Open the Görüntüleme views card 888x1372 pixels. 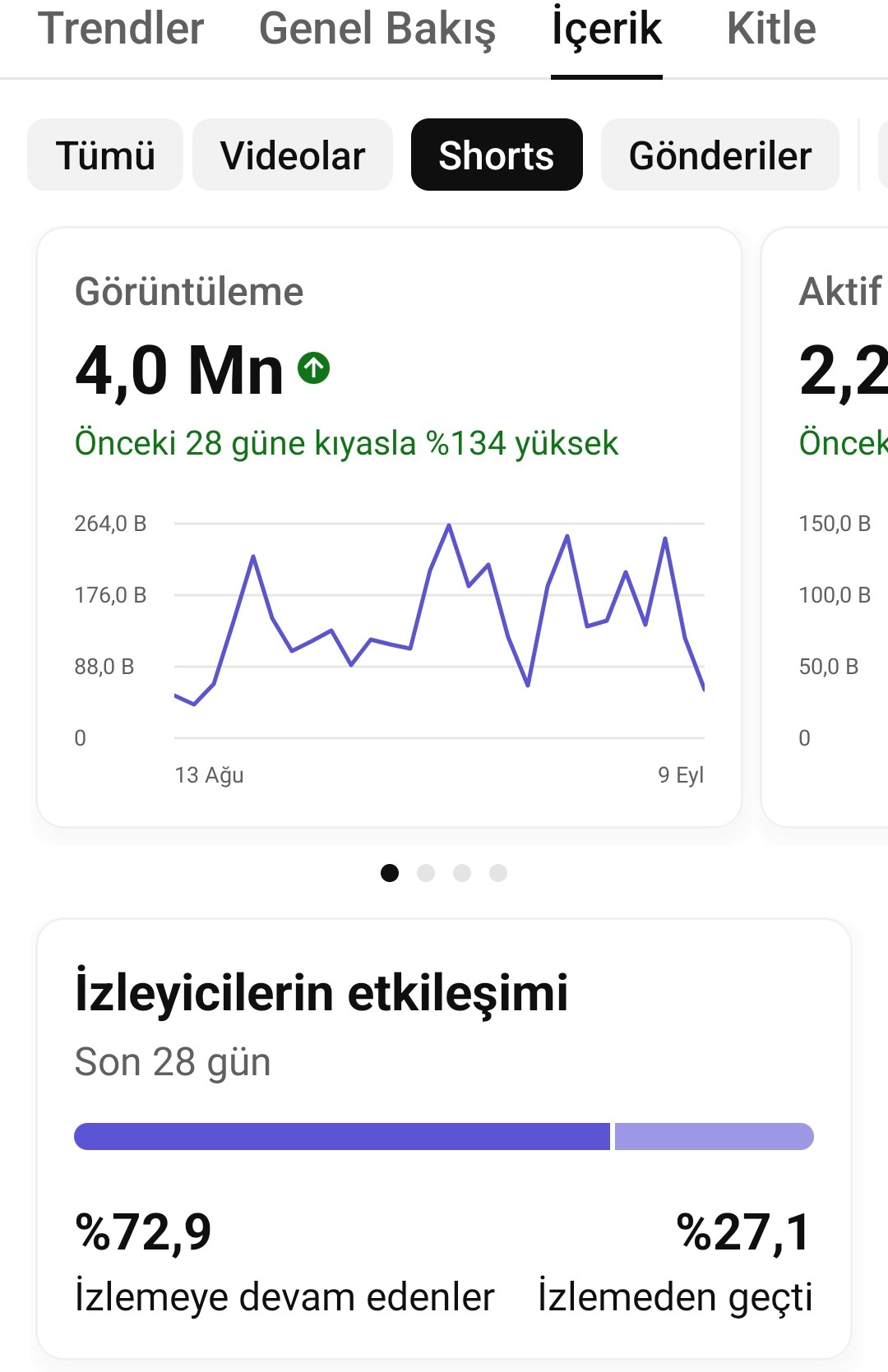click(x=389, y=527)
